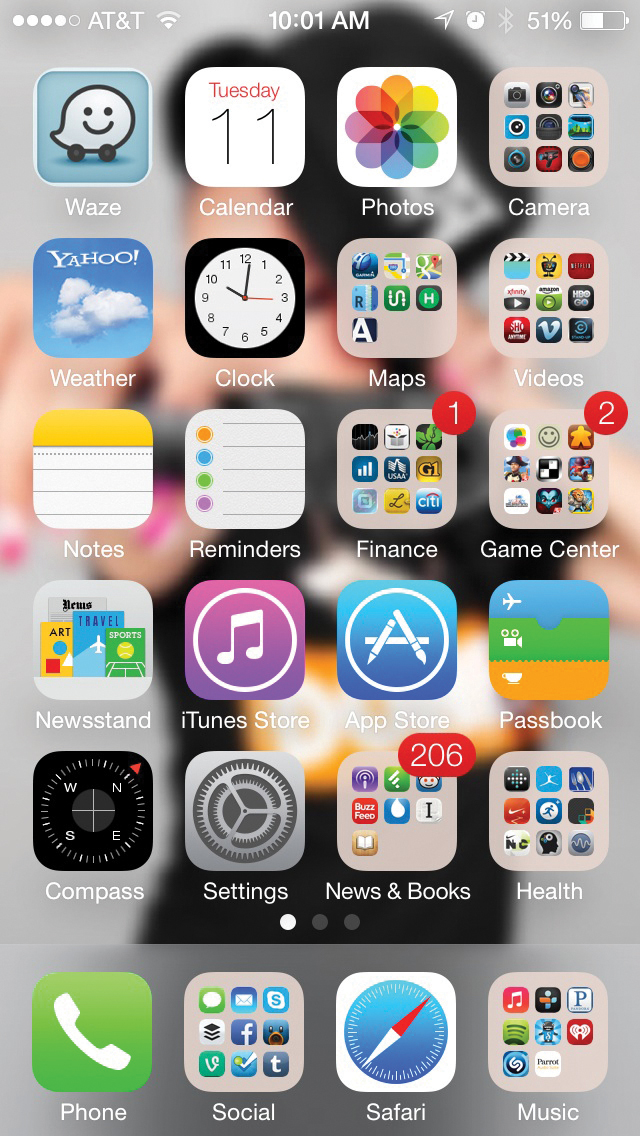Open the Waze app
The height and width of the screenshot is (1136, 640).
93,127
